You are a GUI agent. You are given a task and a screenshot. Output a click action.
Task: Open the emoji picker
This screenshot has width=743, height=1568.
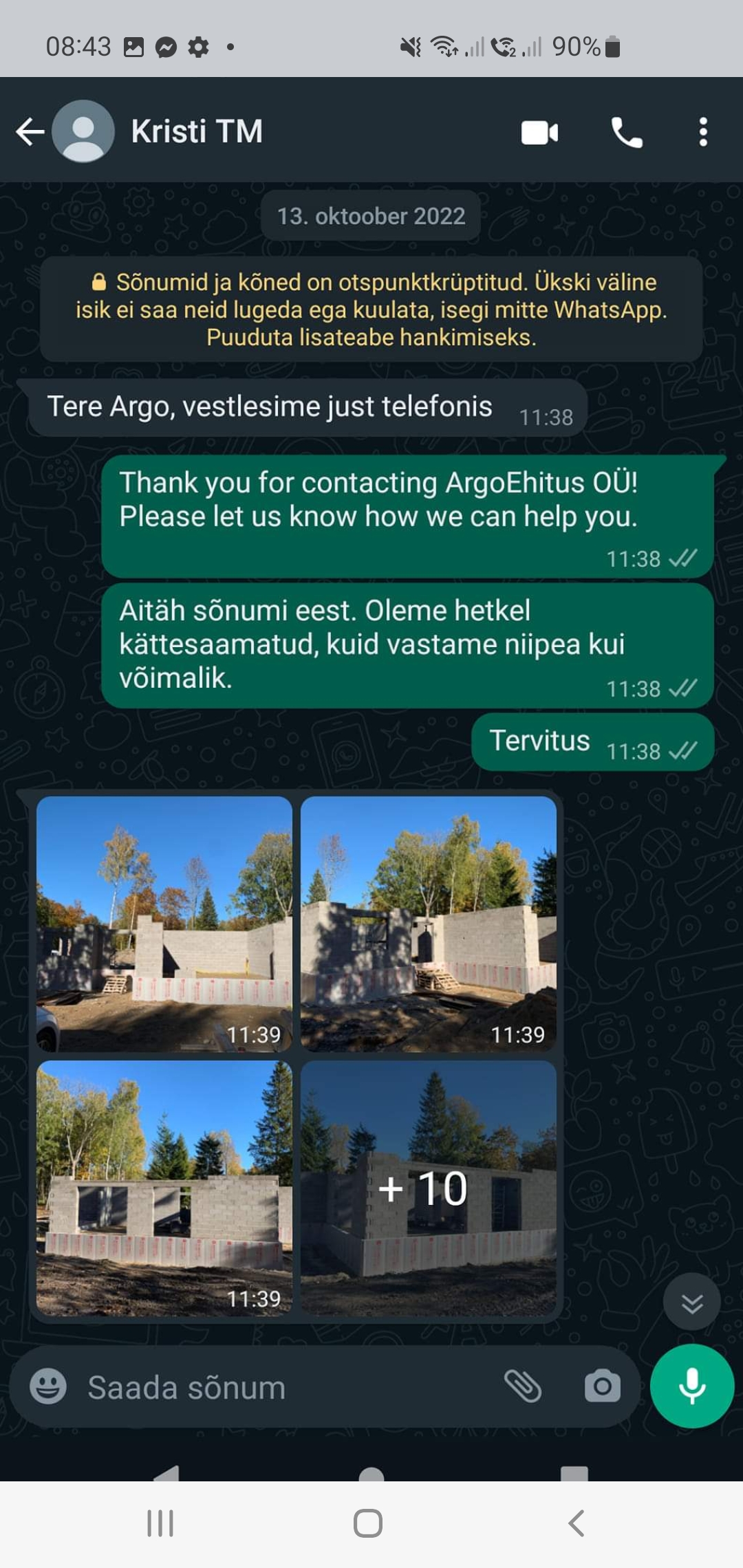48,1387
